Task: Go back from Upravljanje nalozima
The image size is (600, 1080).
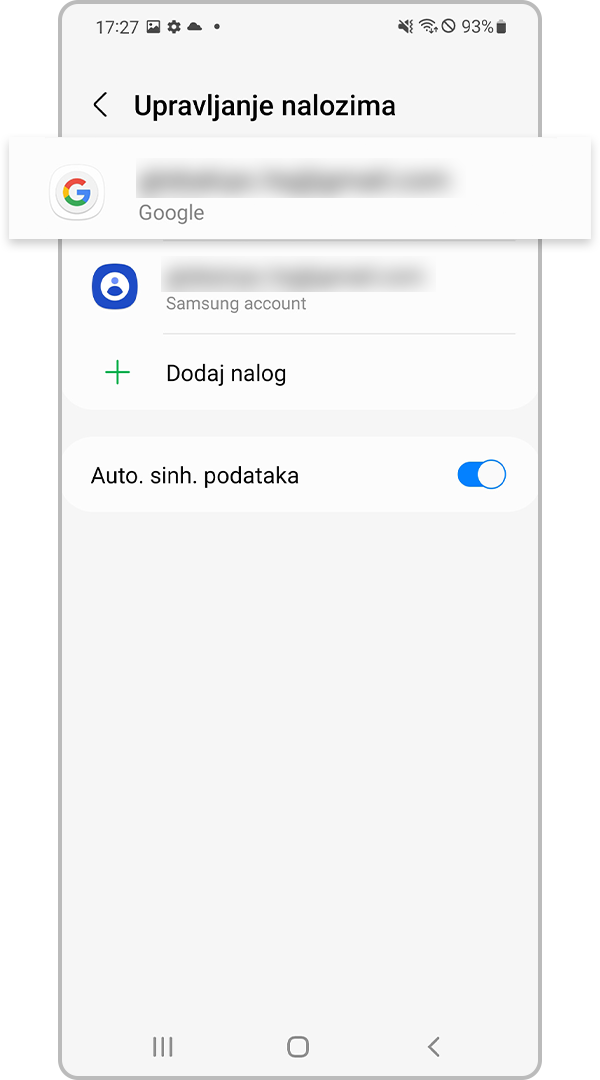Action: pyautogui.click(x=100, y=105)
